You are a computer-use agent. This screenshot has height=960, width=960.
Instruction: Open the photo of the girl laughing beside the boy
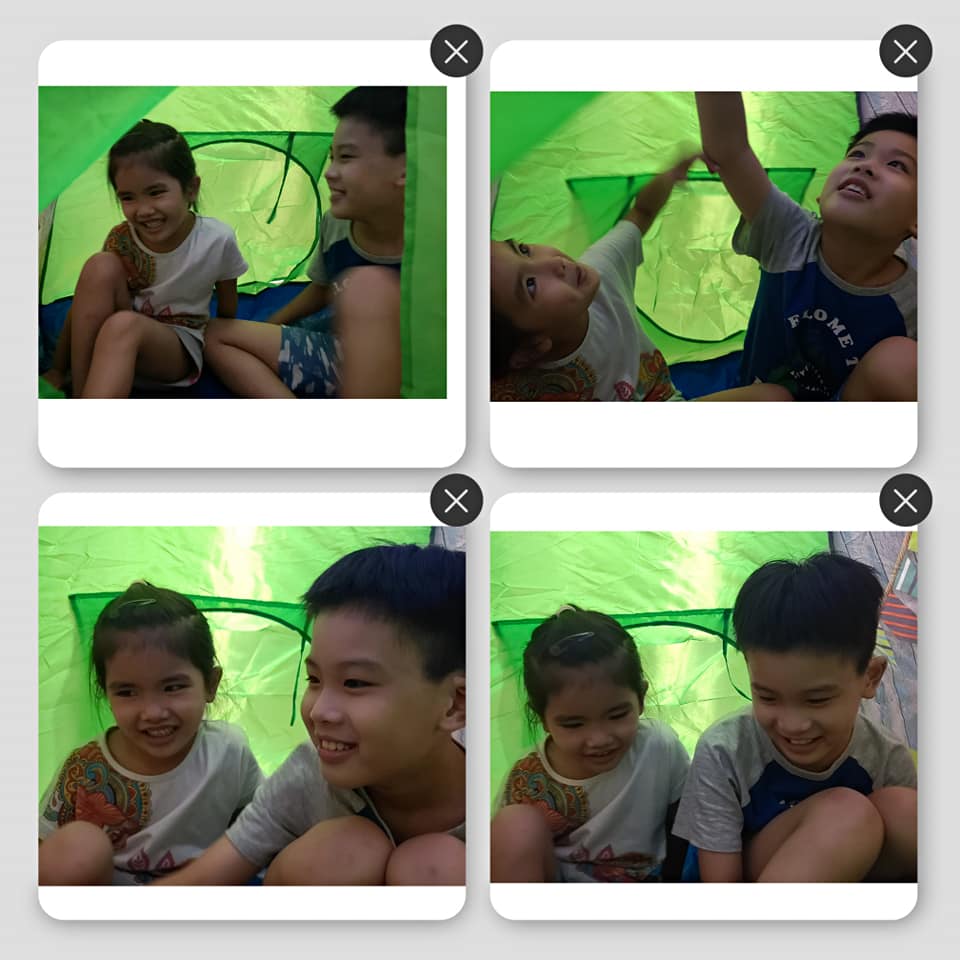[x=242, y=242]
